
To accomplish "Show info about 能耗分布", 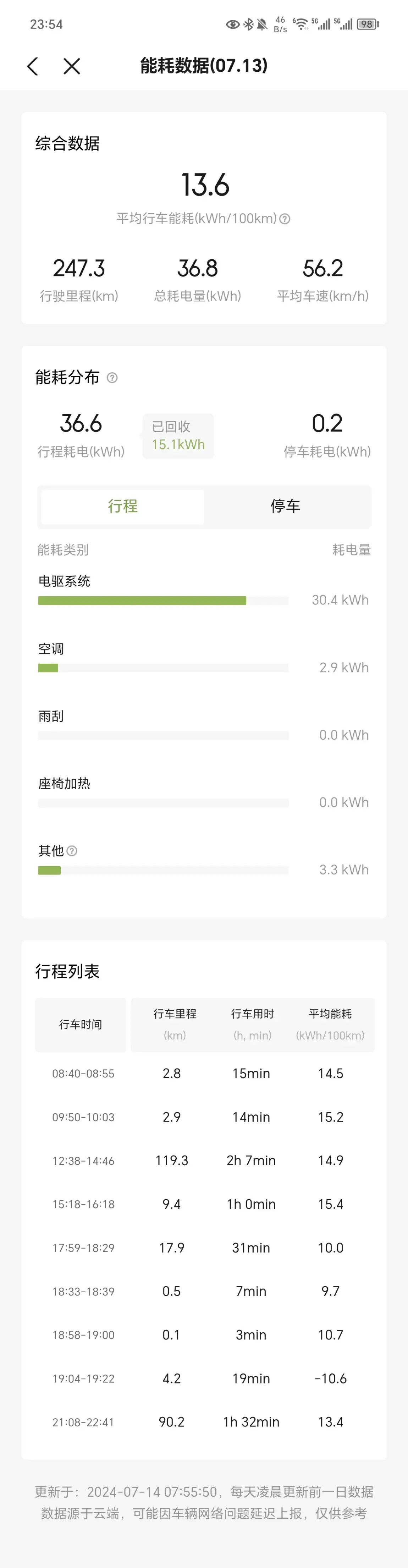I will coord(112,378).
